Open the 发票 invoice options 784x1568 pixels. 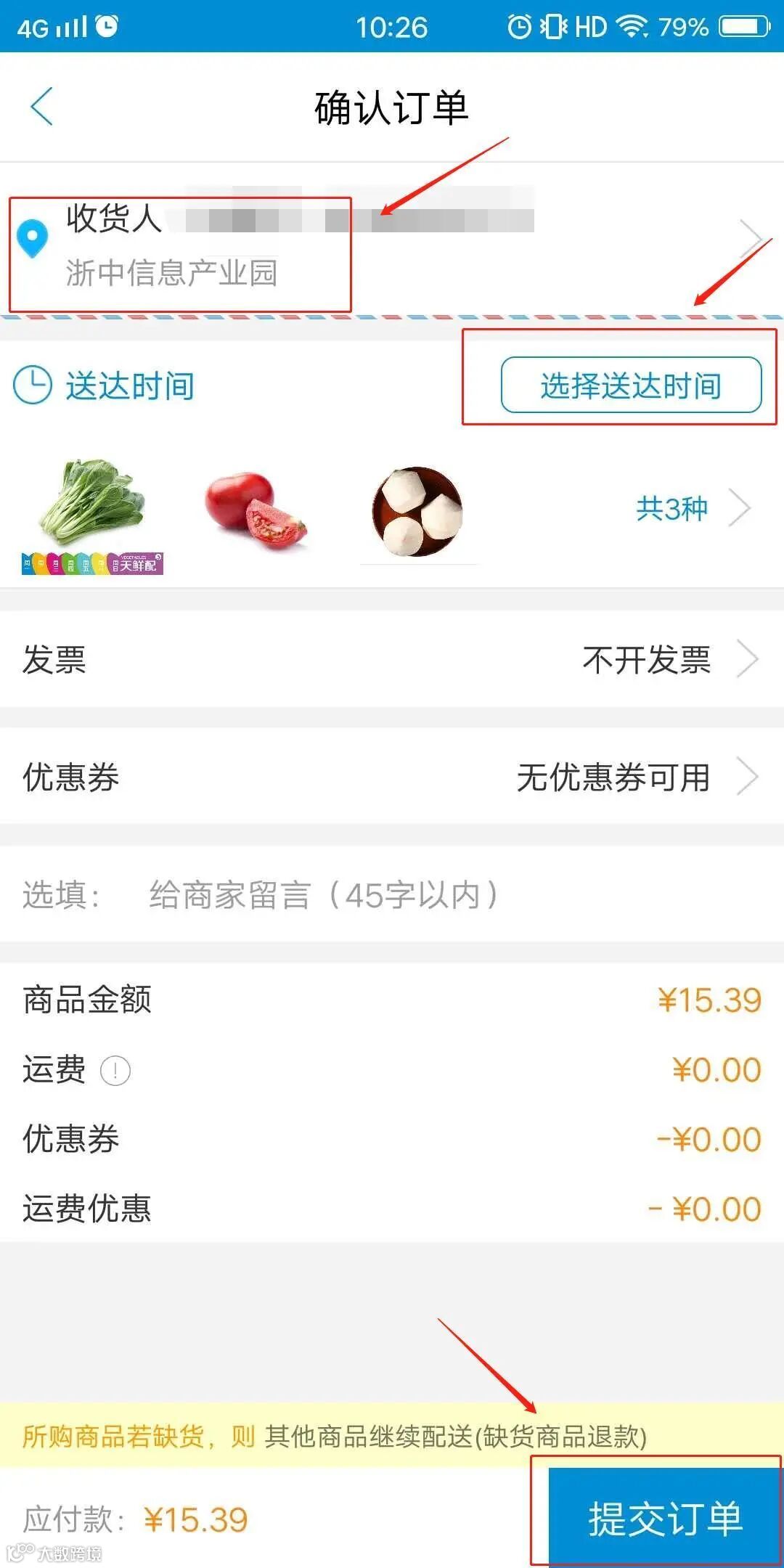pyautogui.click(x=392, y=660)
